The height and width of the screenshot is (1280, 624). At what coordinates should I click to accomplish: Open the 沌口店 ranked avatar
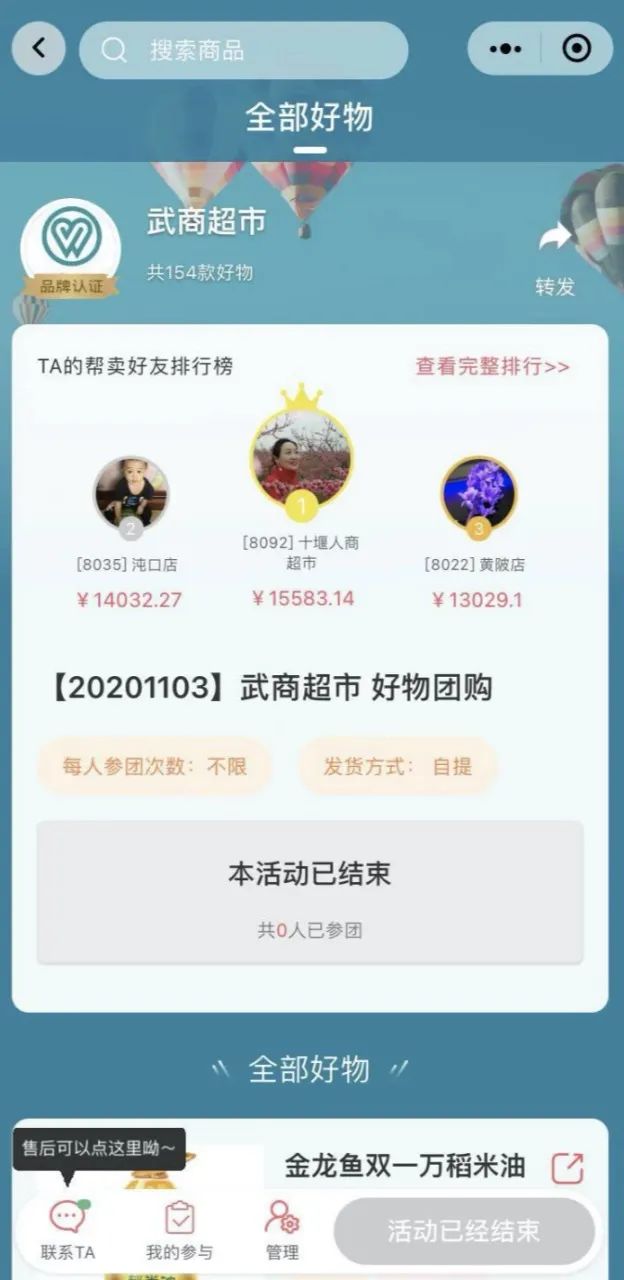(x=131, y=494)
